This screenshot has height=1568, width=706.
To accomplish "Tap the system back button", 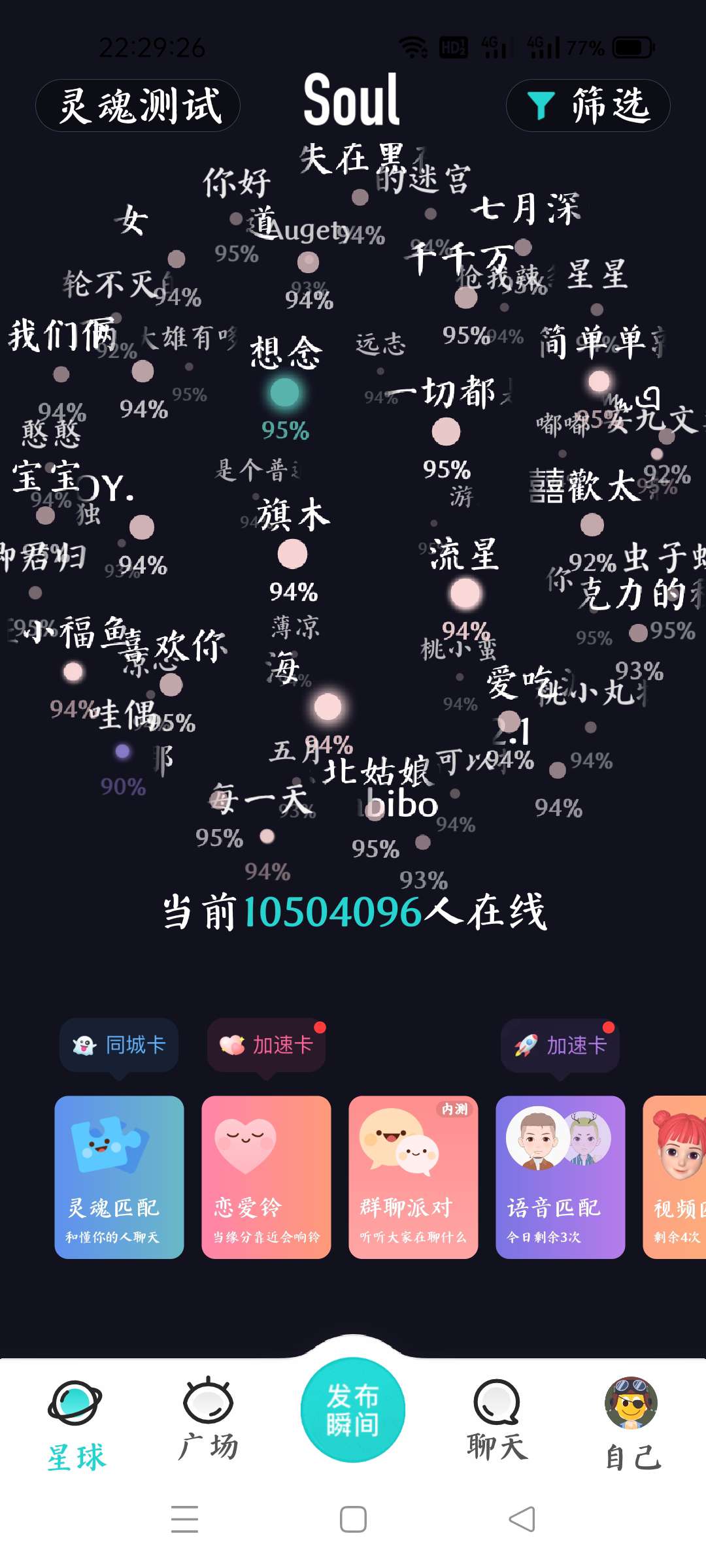I will pos(522,1519).
